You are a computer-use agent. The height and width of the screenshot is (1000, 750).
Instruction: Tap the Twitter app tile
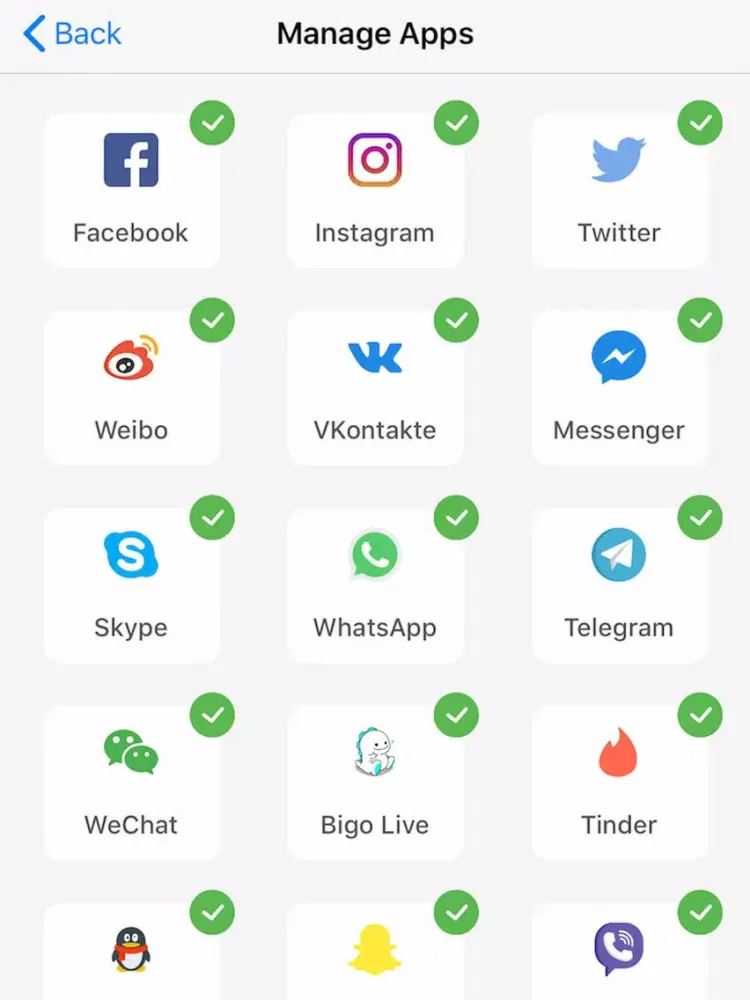tap(619, 190)
